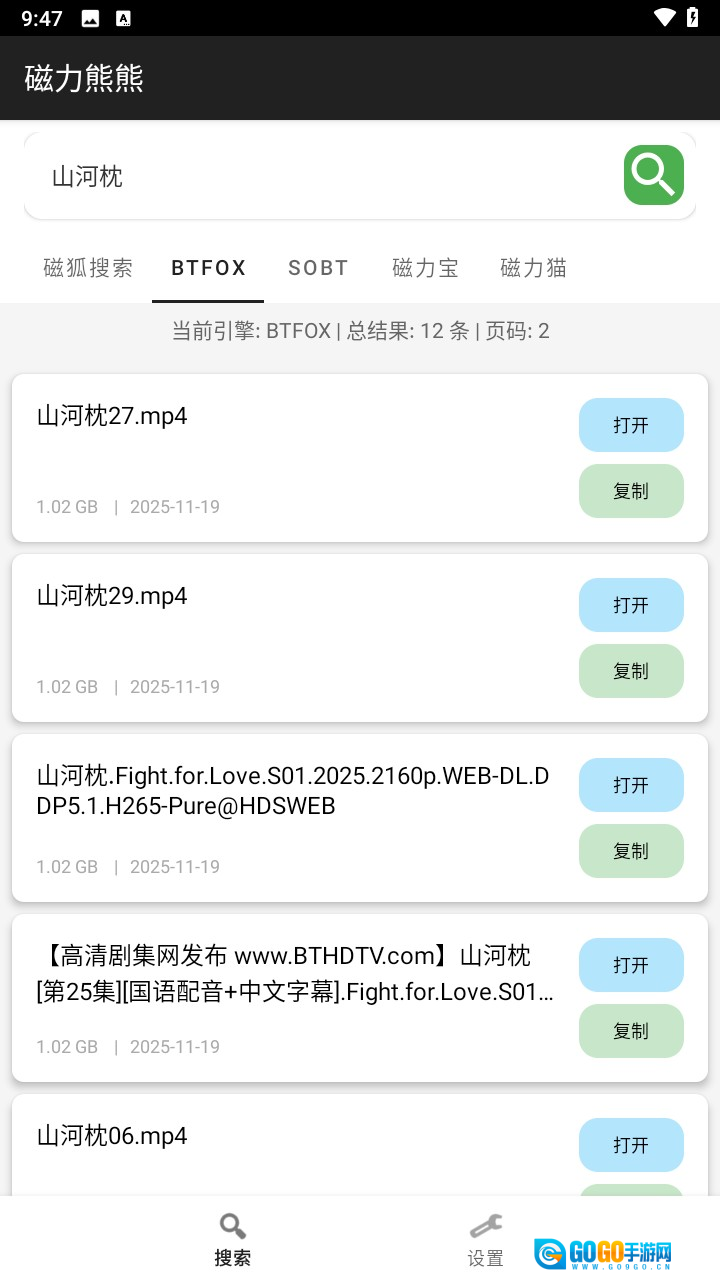Copy the link for 山河枕27.mp4

(631, 491)
